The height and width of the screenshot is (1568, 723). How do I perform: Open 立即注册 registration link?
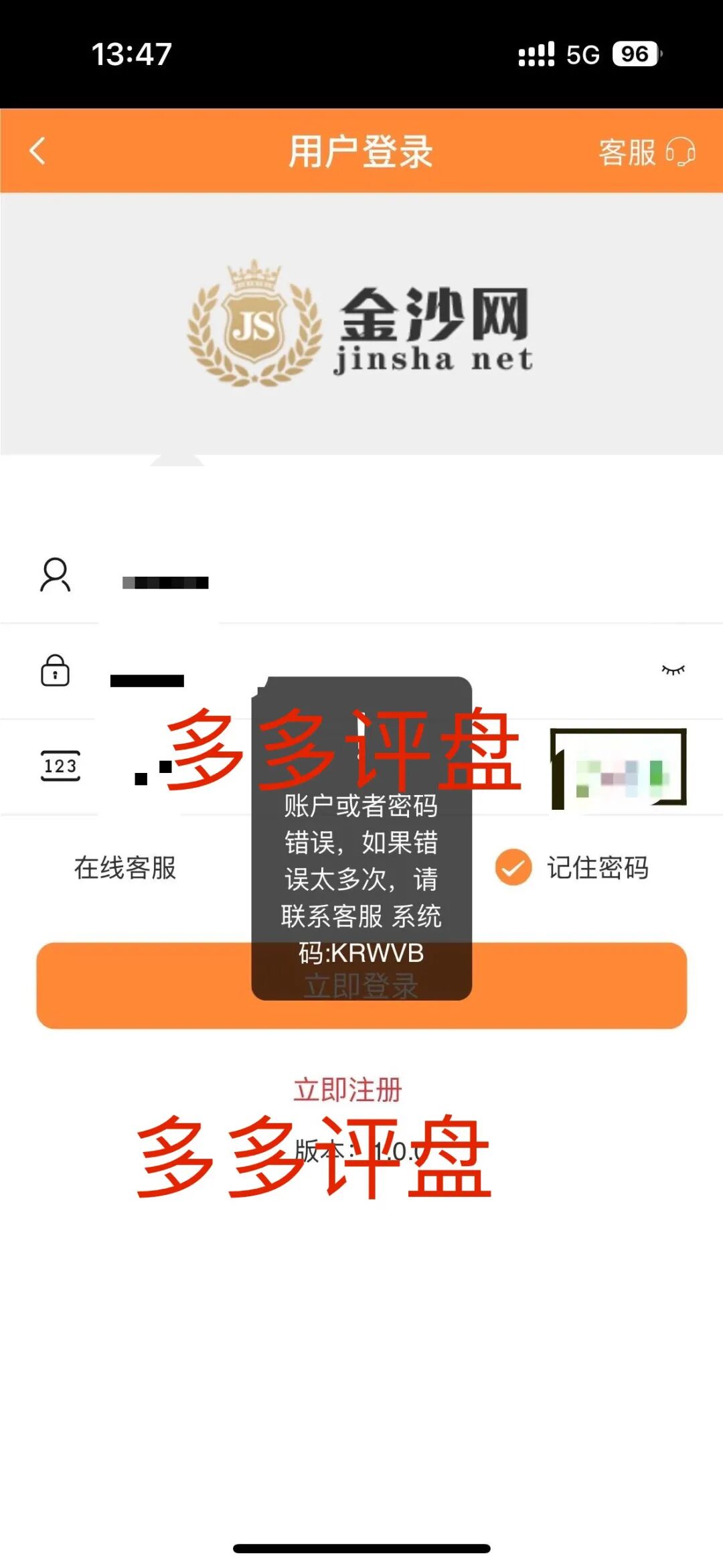coord(347,1090)
